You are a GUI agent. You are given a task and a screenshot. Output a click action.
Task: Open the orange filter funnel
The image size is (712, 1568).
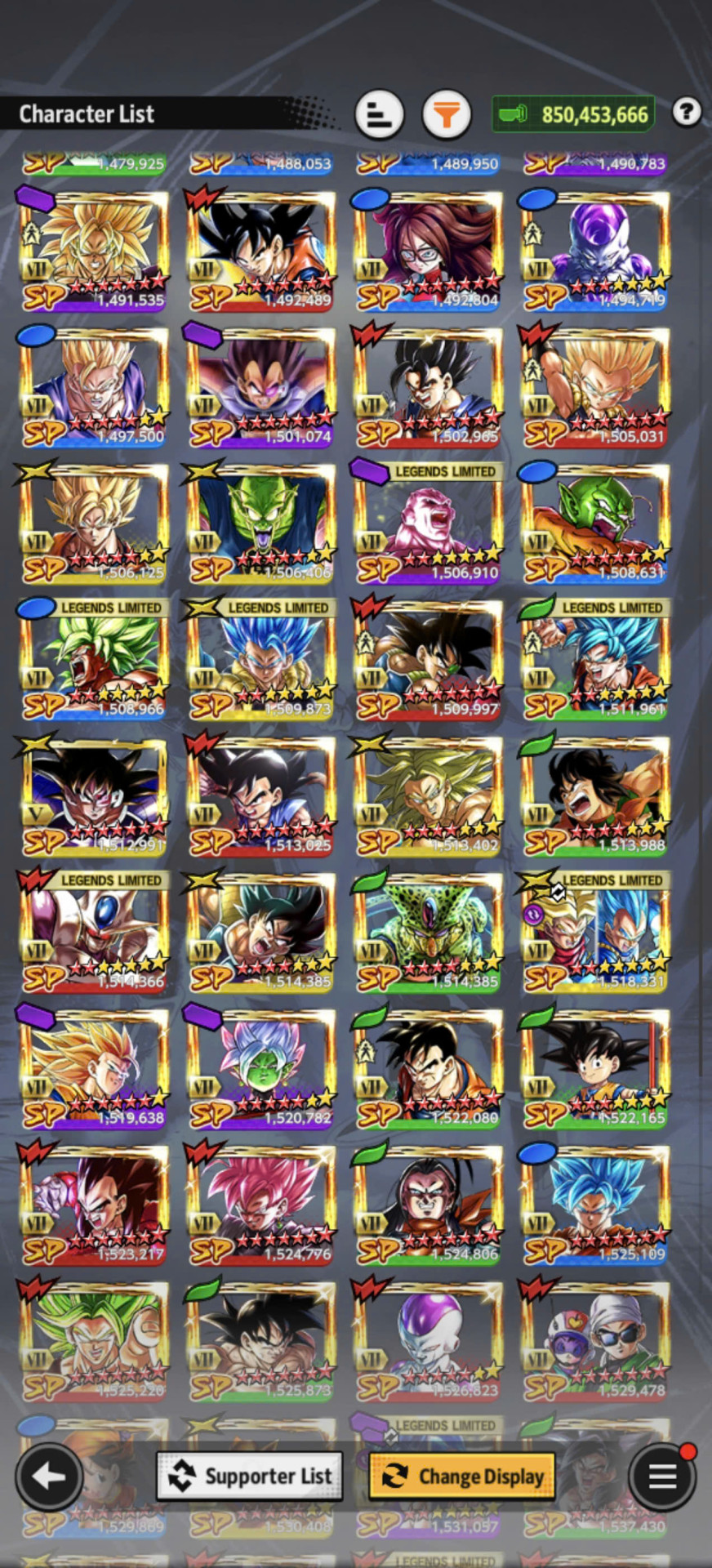tap(447, 114)
